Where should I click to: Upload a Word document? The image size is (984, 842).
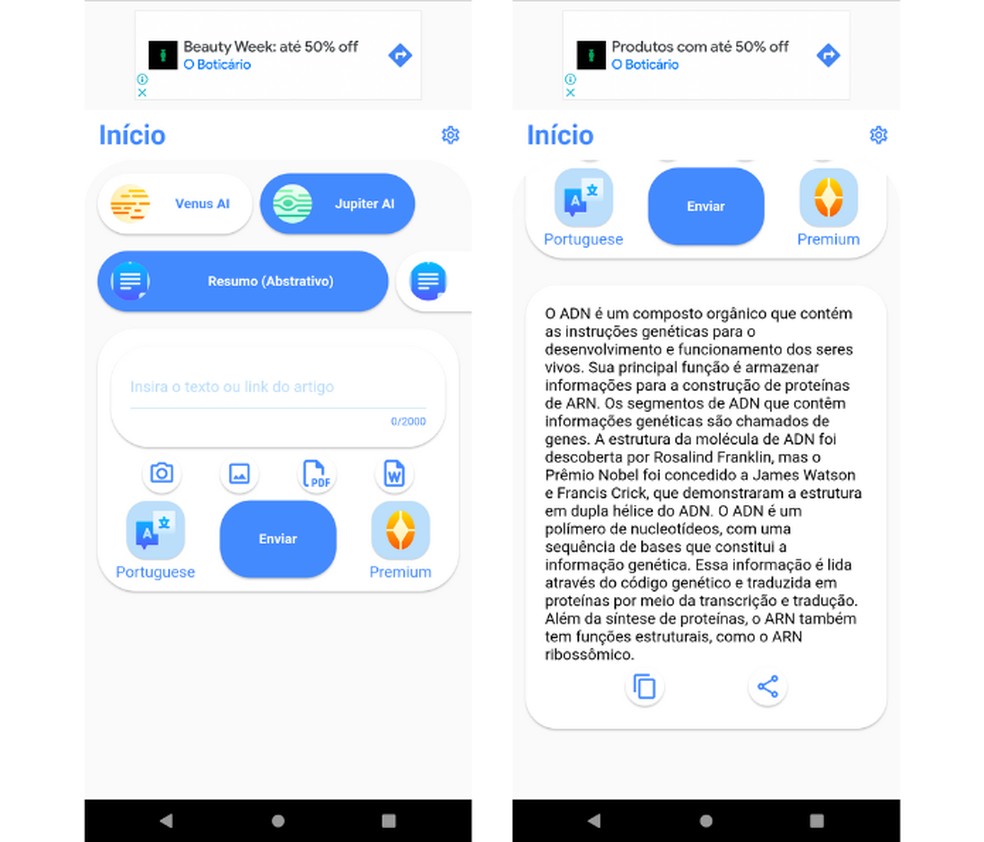pyautogui.click(x=394, y=474)
